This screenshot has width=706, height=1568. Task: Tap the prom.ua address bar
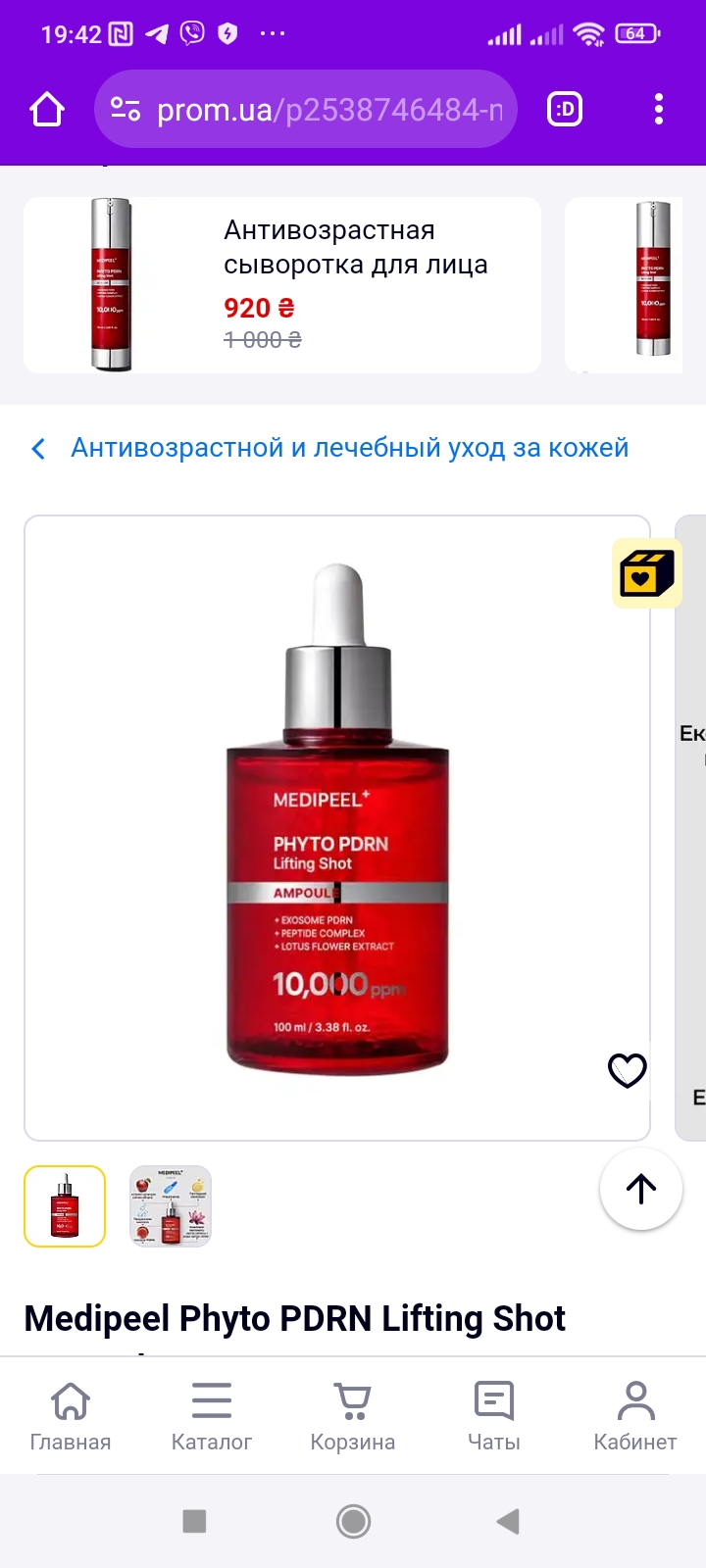pyautogui.click(x=305, y=109)
